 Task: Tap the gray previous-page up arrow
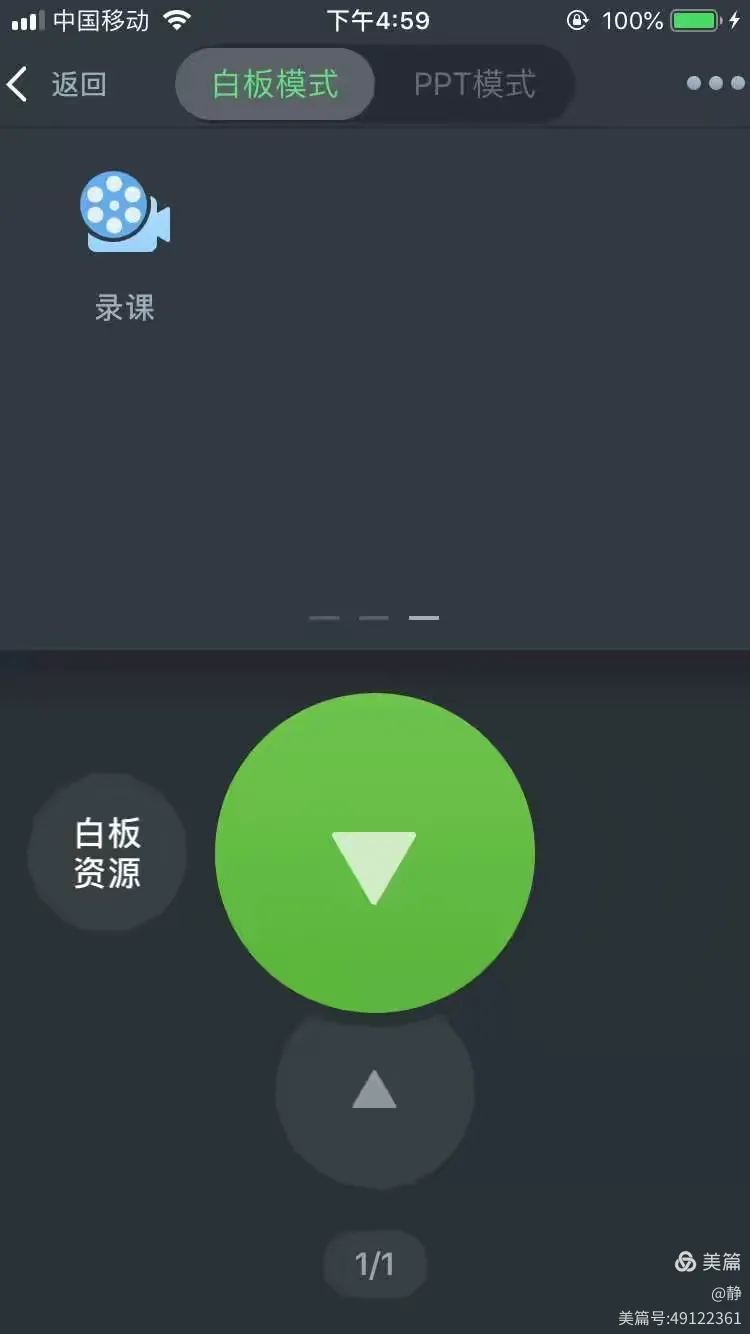(374, 1090)
